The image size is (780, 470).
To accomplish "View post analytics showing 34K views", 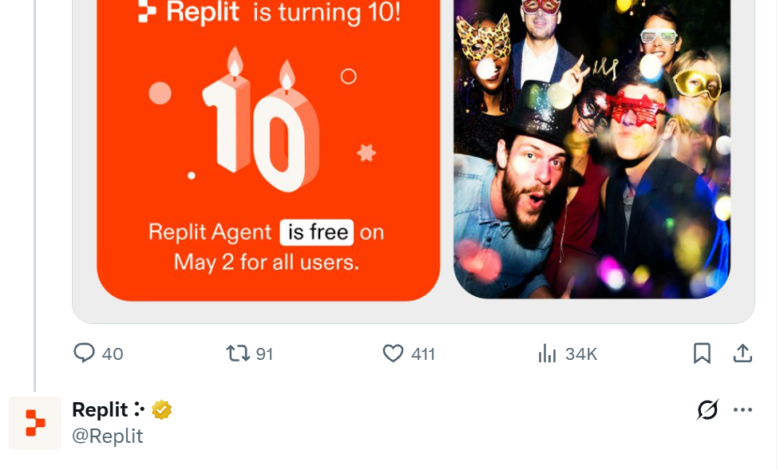I will [548, 353].
